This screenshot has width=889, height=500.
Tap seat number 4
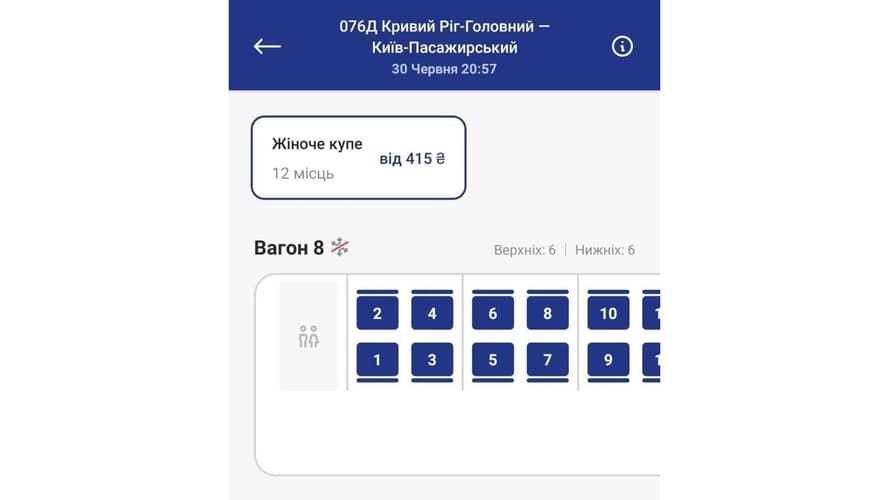(x=432, y=313)
